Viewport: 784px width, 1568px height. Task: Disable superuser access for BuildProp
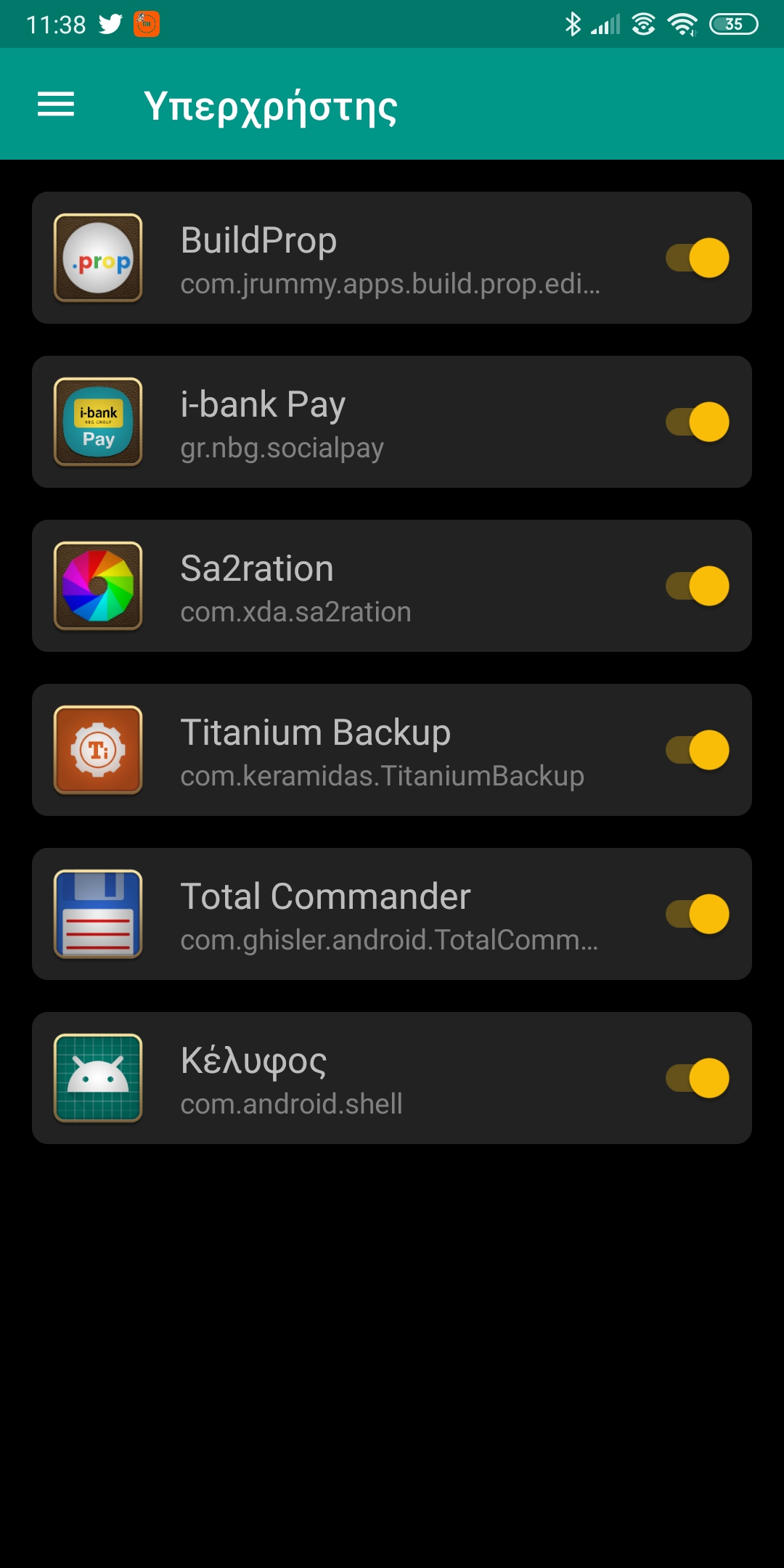tap(698, 258)
